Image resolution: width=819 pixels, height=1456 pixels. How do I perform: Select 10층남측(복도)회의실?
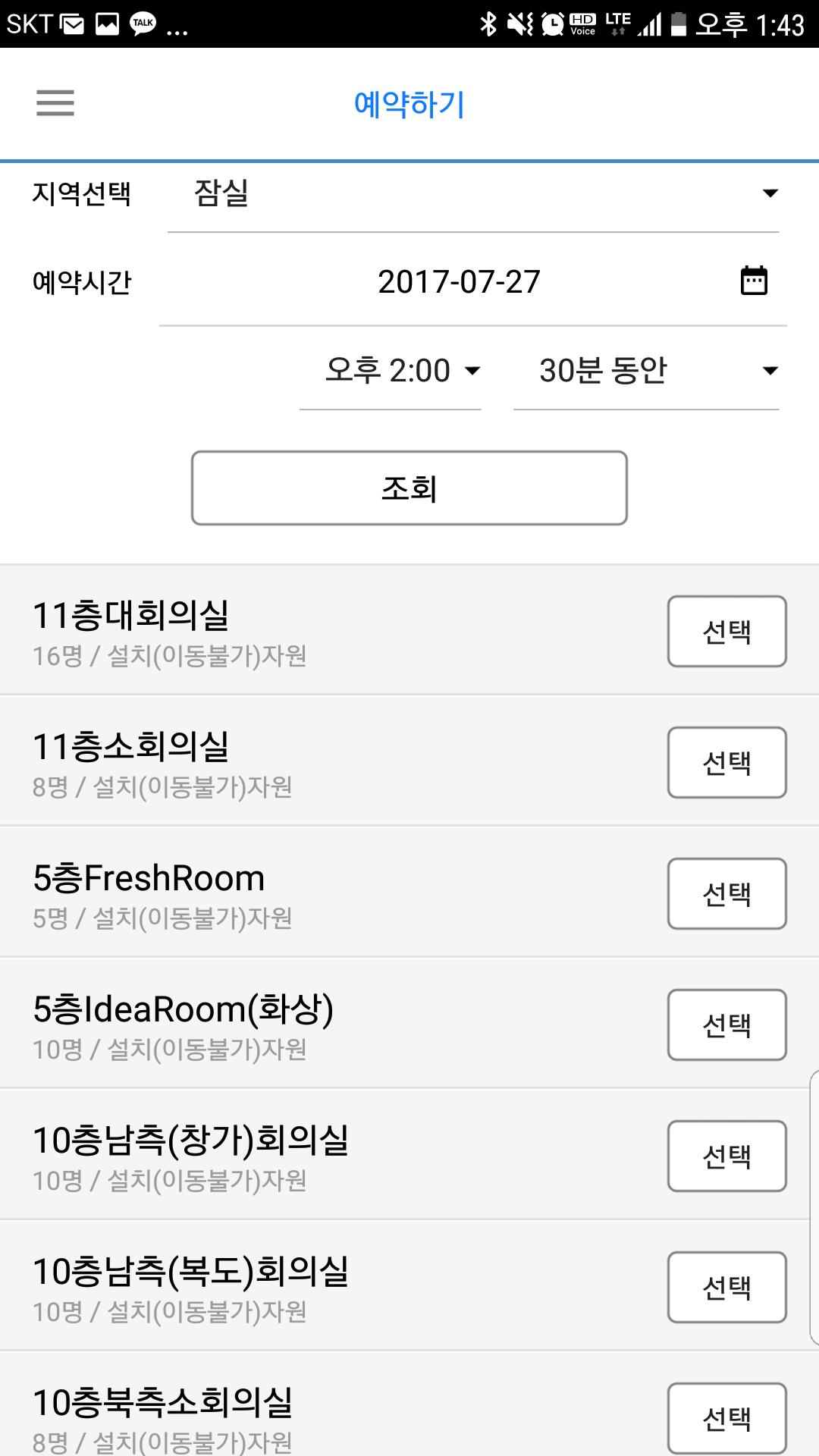pyautogui.click(x=726, y=1288)
